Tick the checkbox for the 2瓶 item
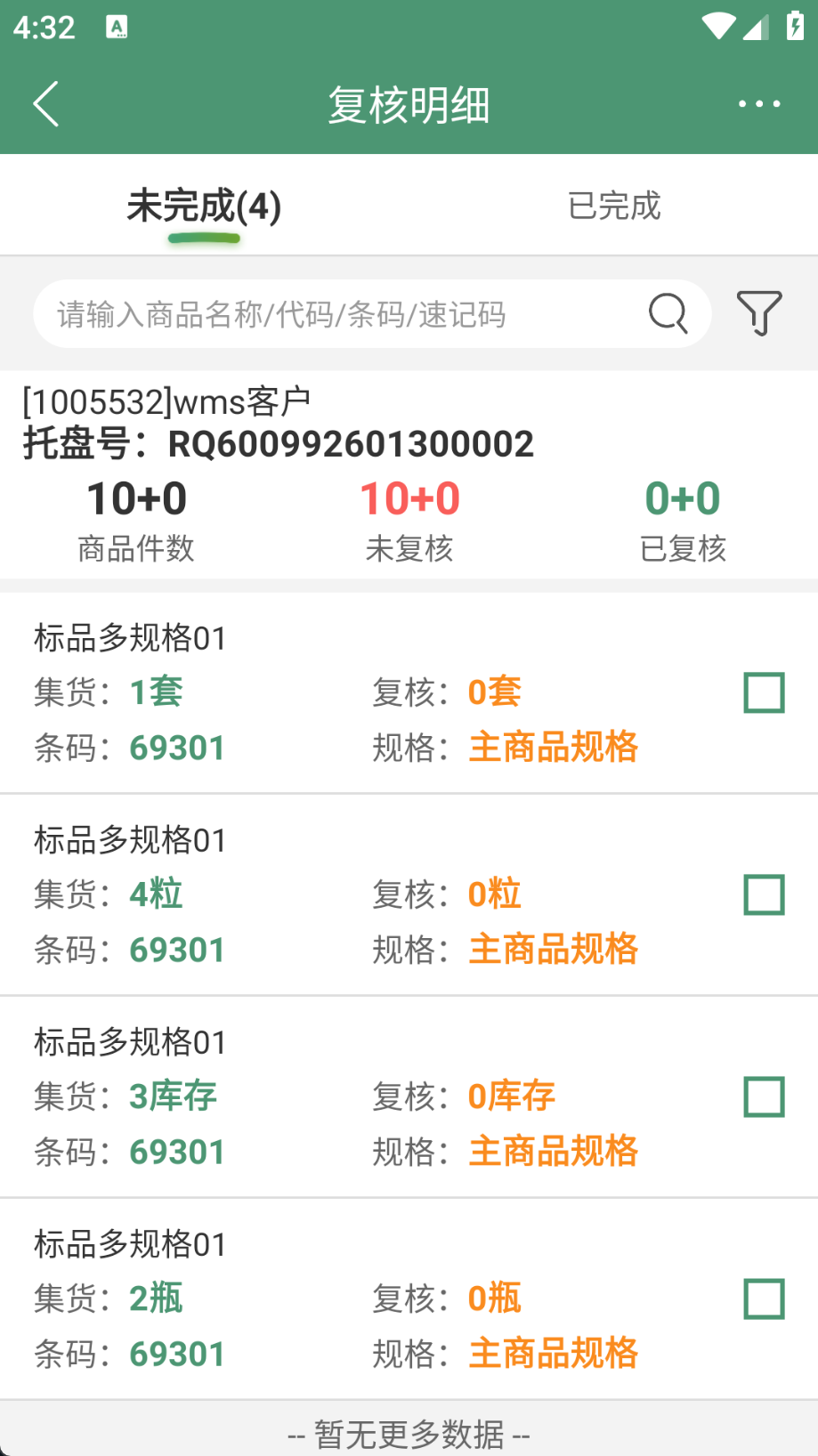 [764, 1298]
